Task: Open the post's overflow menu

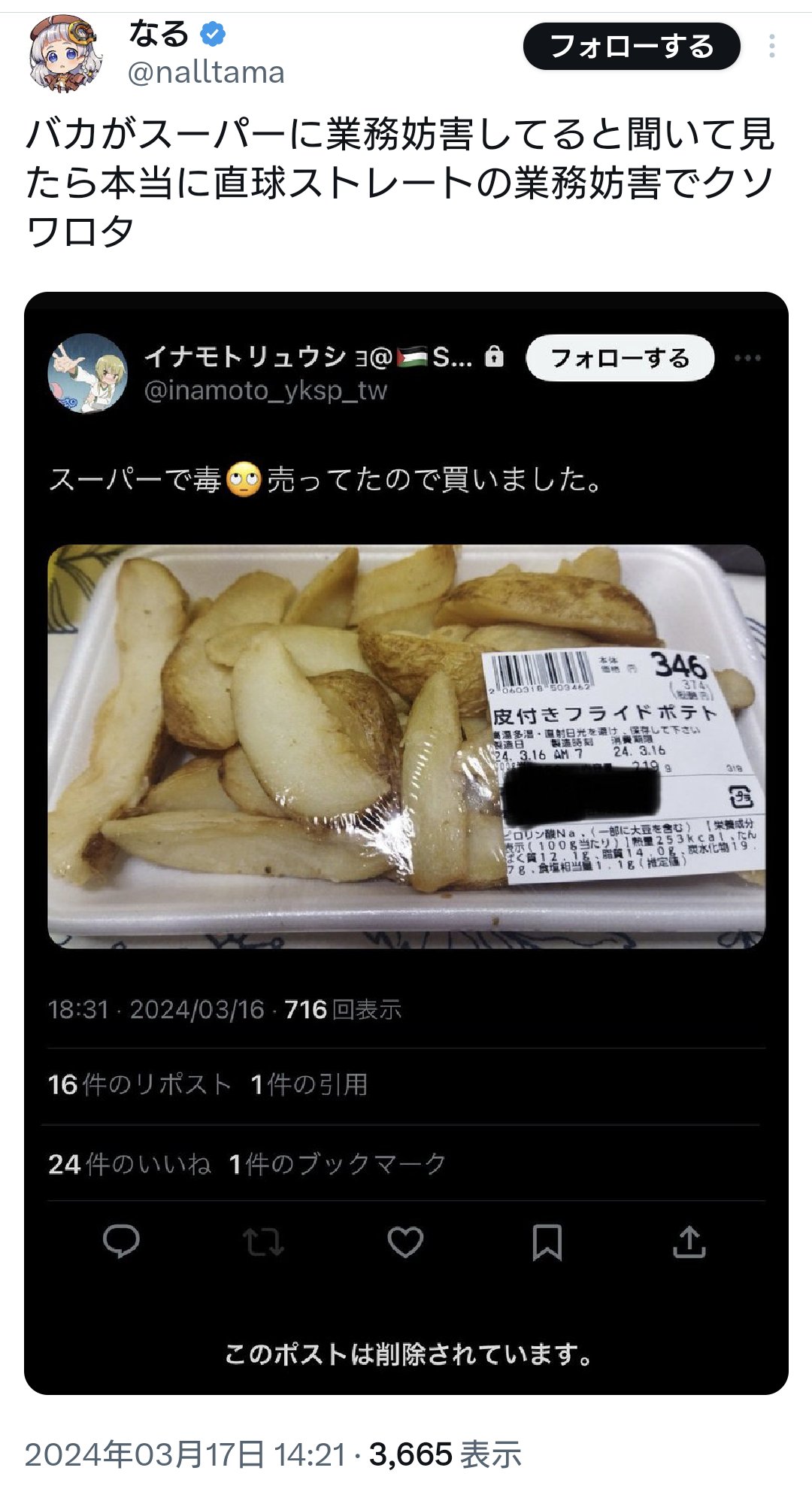Action: [x=771, y=47]
